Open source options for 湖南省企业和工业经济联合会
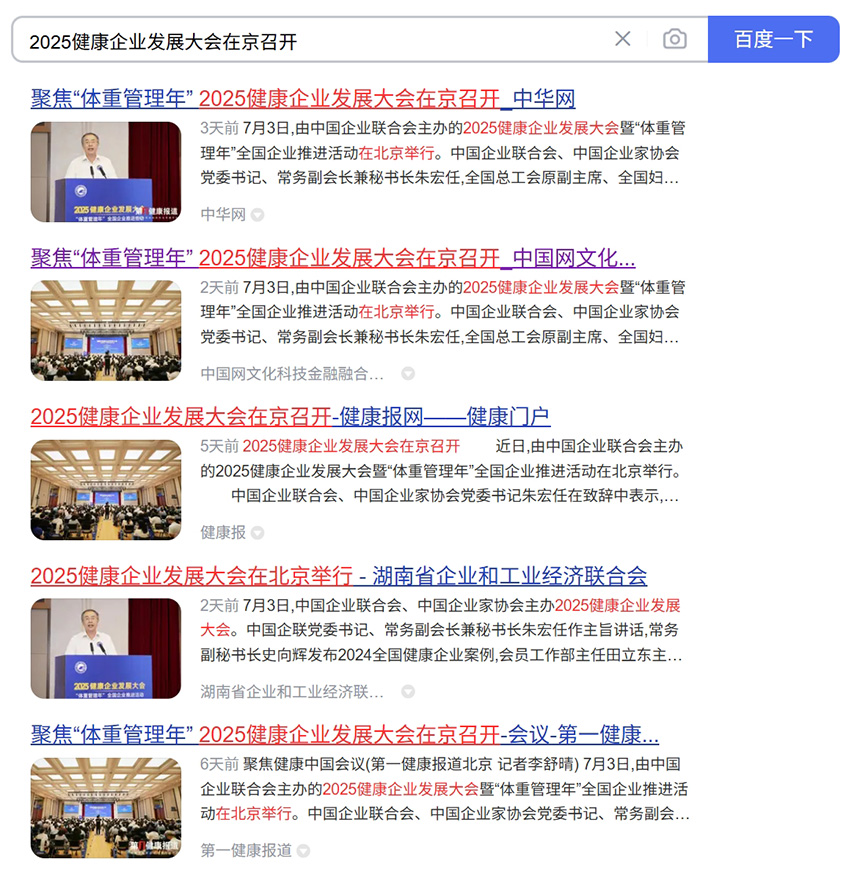Viewport: 850px width, 874px height. click(x=407, y=691)
